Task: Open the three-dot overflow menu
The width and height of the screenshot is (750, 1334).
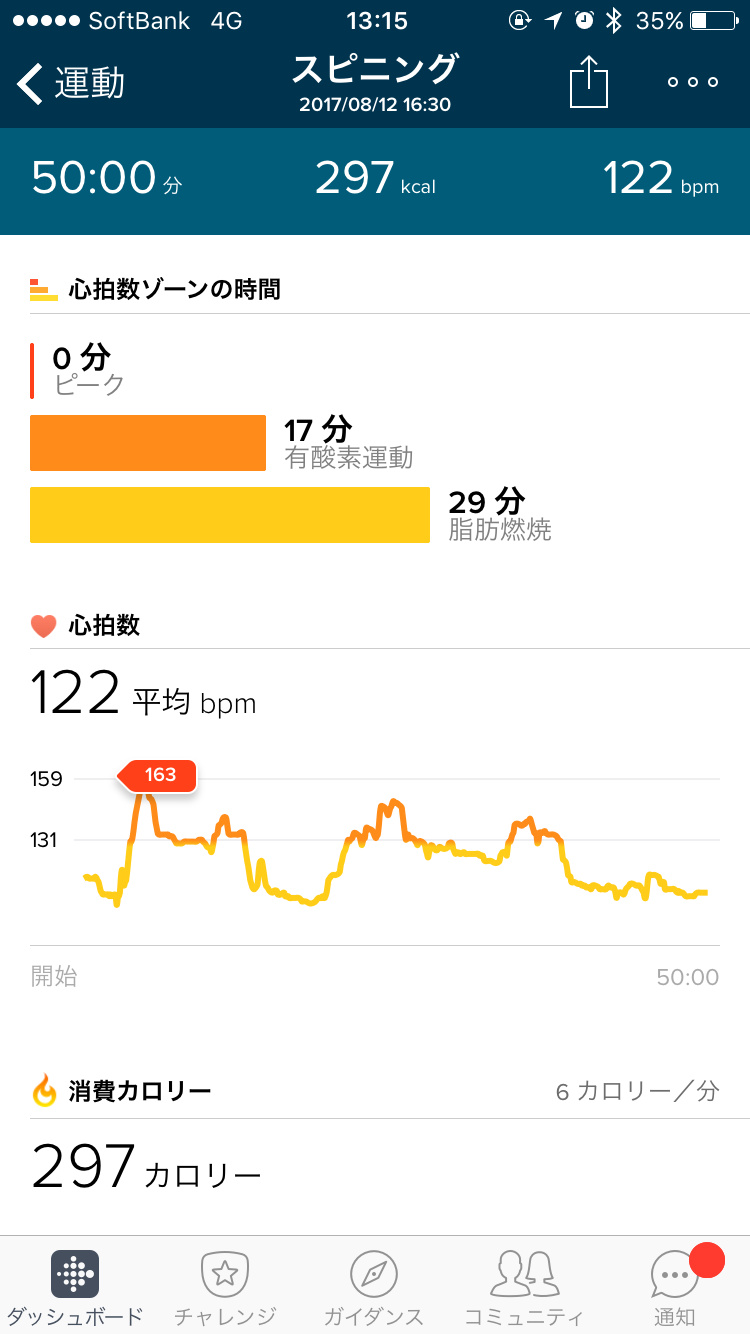Action: pyautogui.click(x=693, y=83)
